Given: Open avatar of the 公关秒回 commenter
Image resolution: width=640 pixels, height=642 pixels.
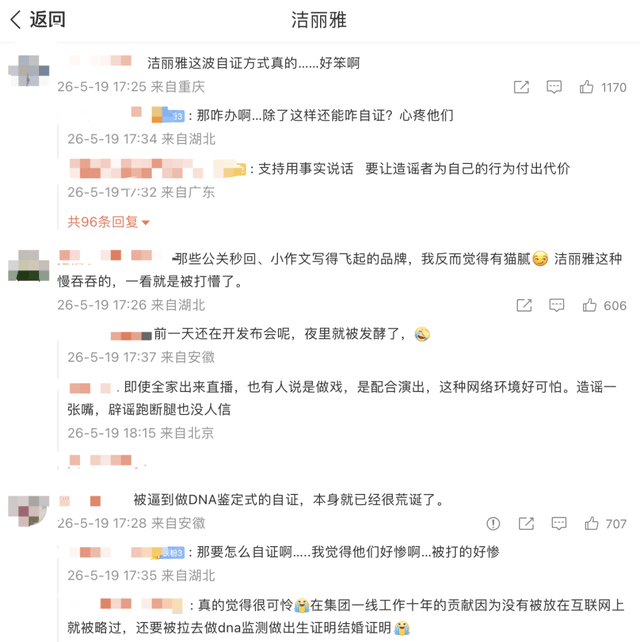Looking at the screenshot, I should [x=29, y=265].
